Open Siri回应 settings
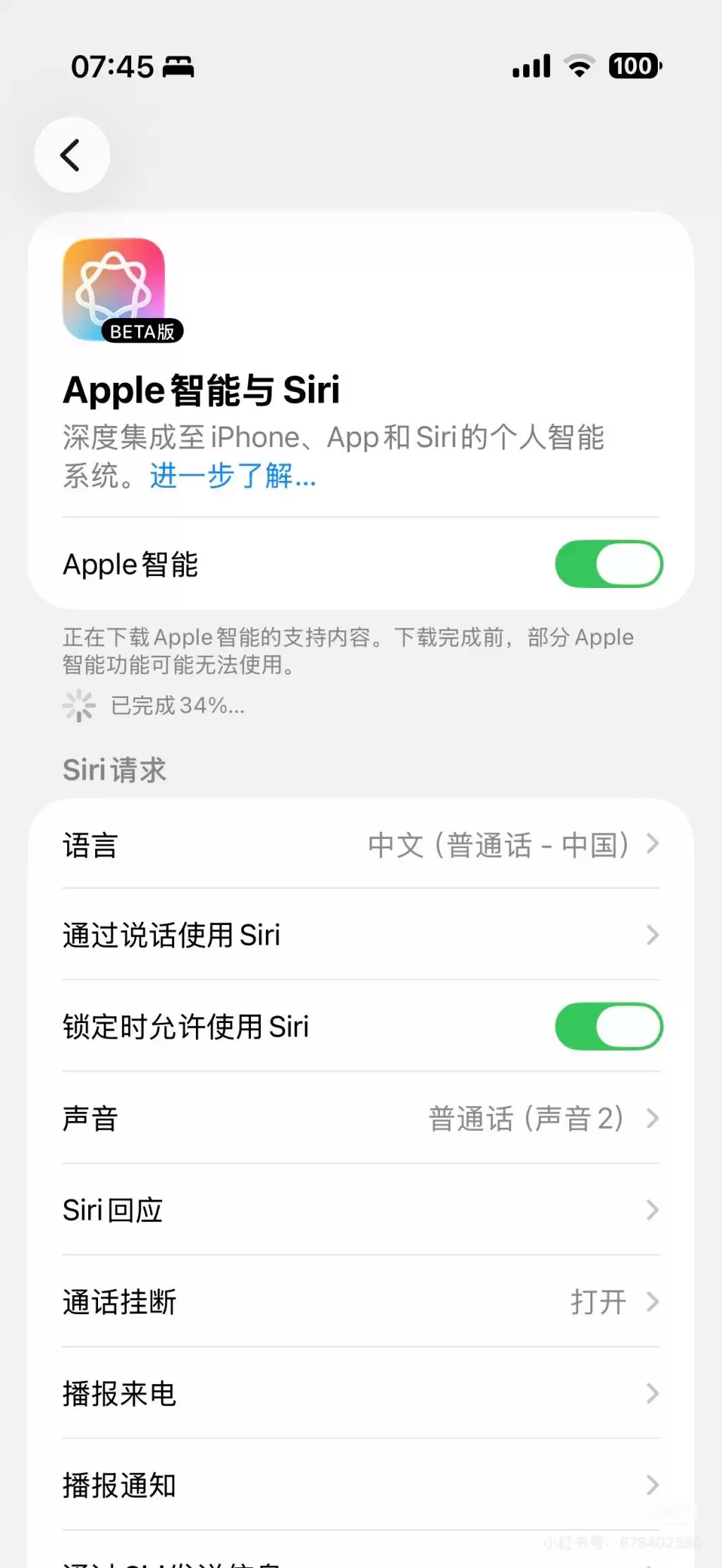 (361, 1211)
